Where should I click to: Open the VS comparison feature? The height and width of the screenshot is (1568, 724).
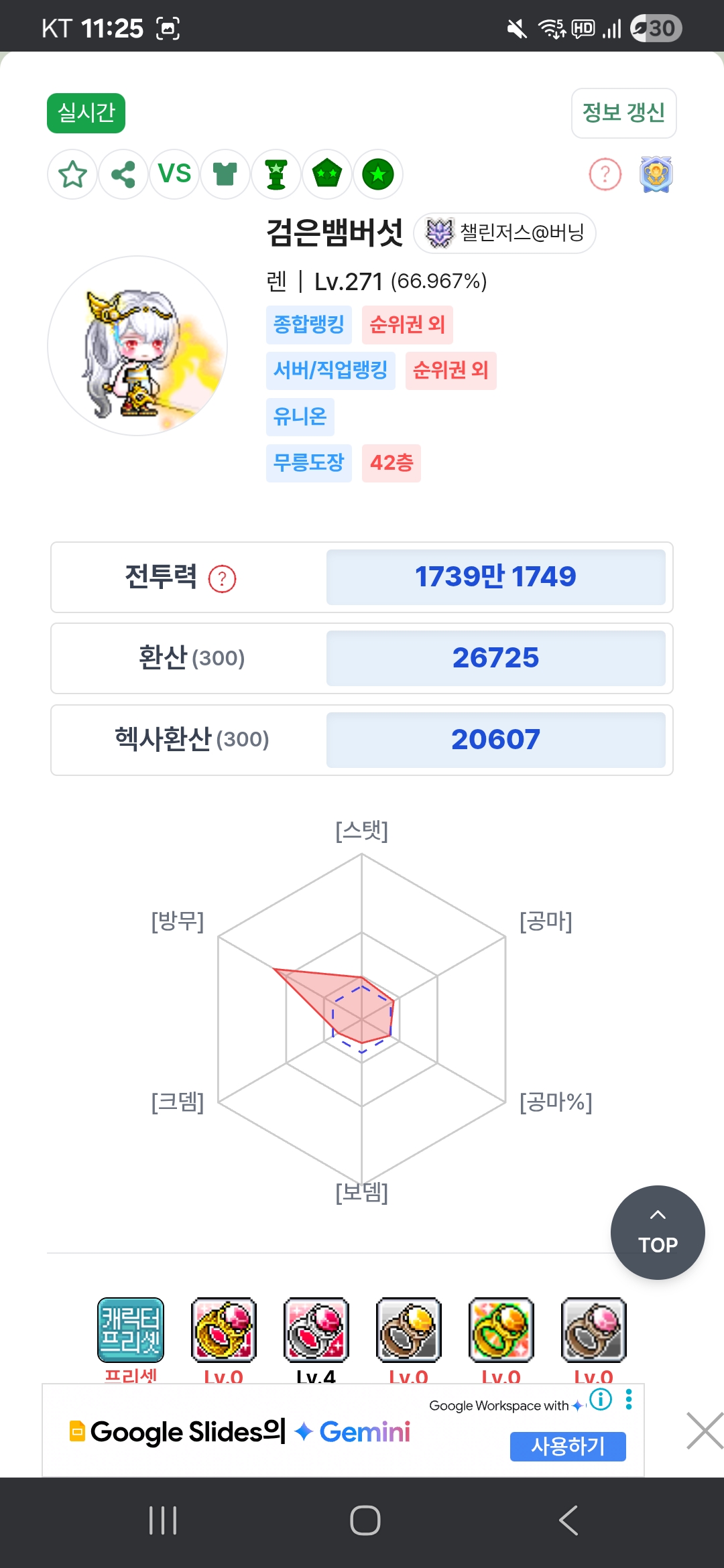coord(174,174)
